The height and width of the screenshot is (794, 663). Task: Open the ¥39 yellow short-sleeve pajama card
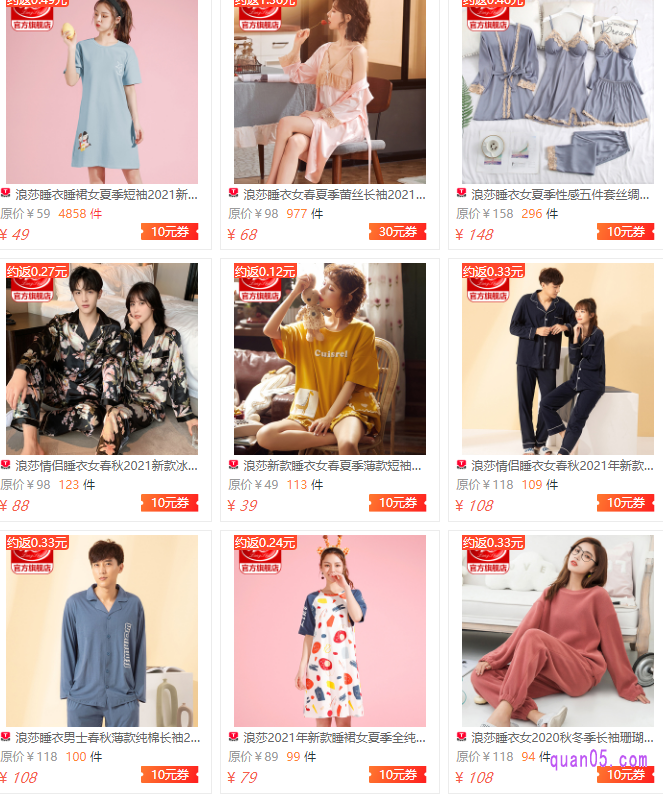329,360
